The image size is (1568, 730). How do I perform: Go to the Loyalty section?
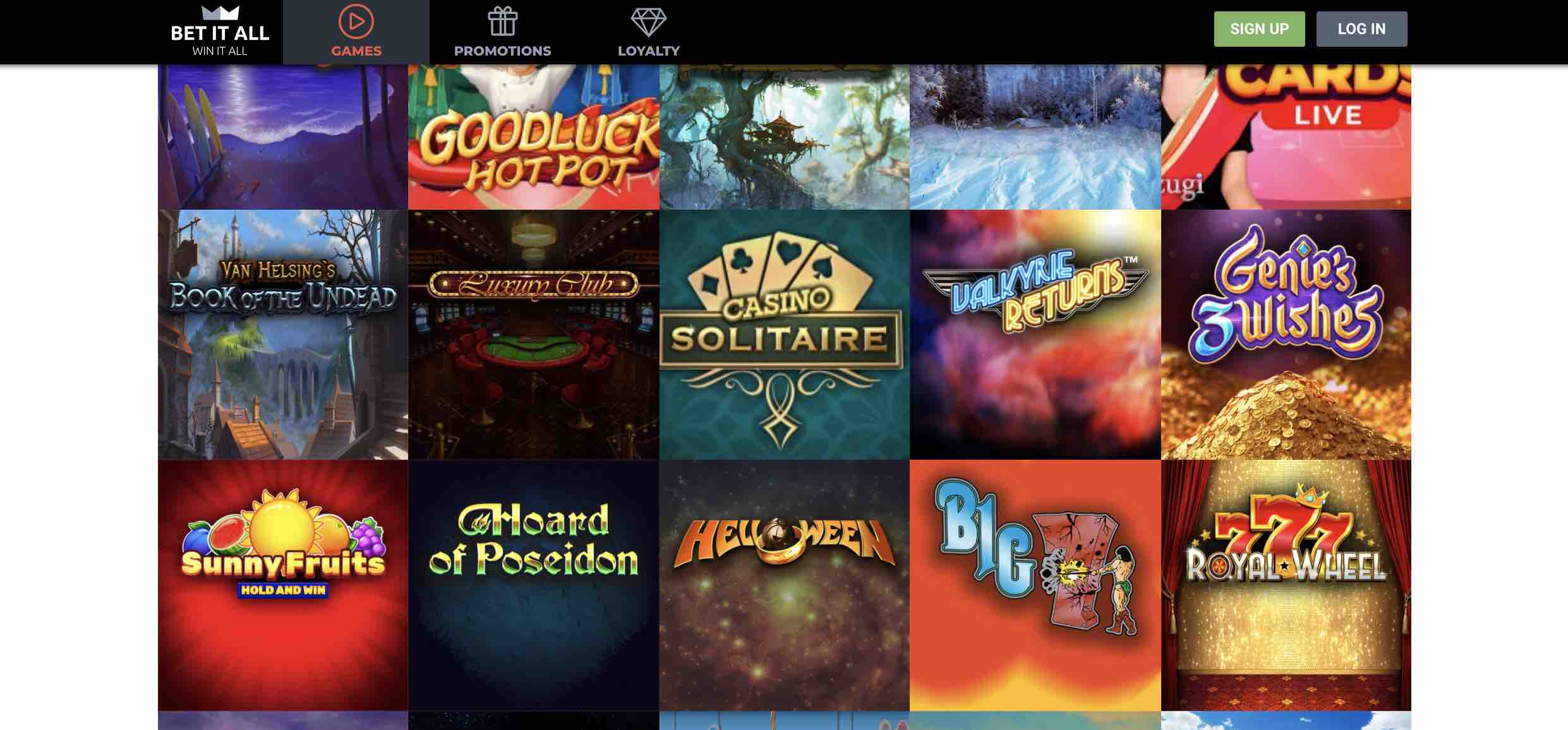click(x=648, y=32)
